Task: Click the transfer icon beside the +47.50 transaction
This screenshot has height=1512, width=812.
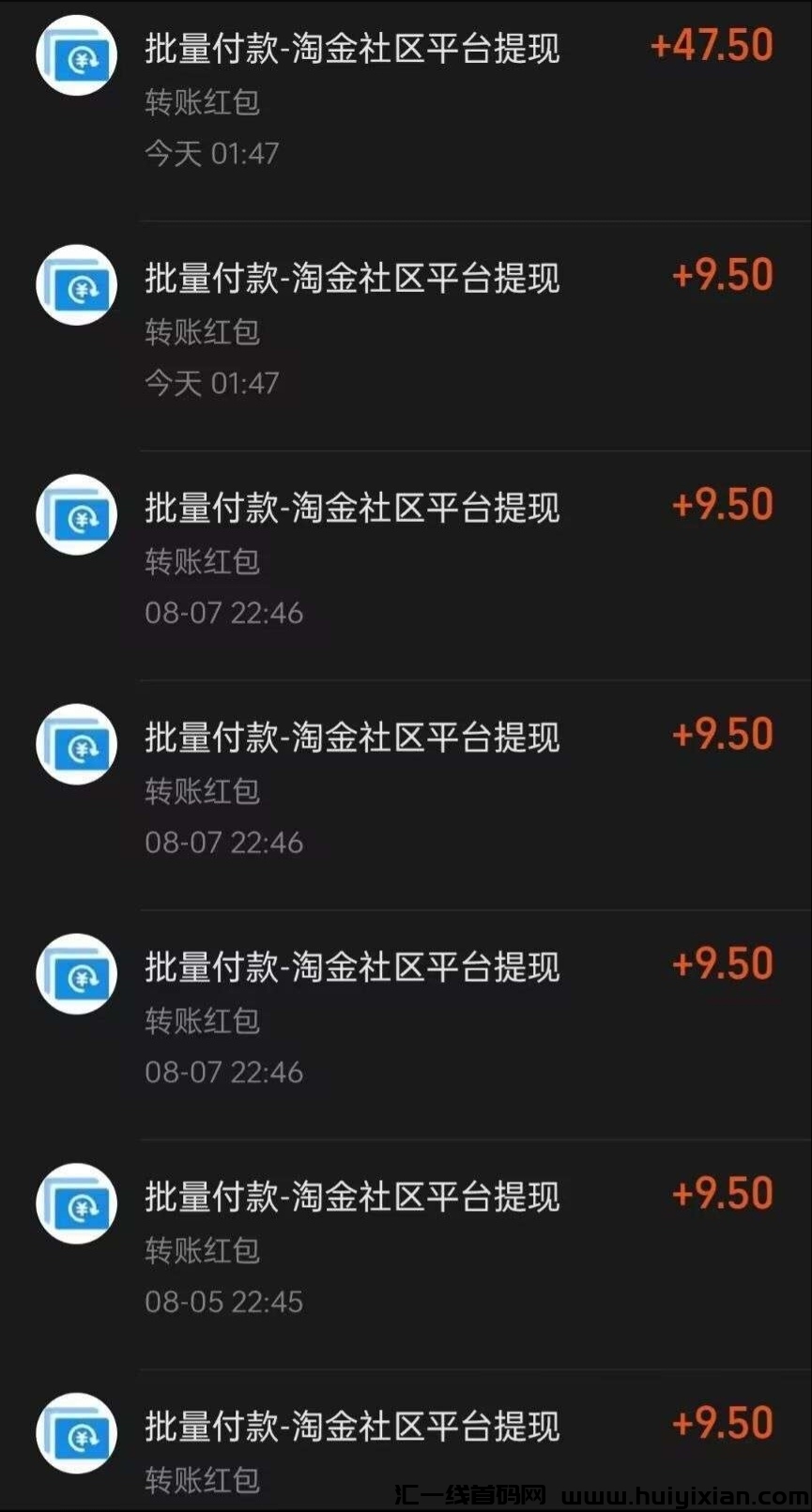Action: click(75, 56)
